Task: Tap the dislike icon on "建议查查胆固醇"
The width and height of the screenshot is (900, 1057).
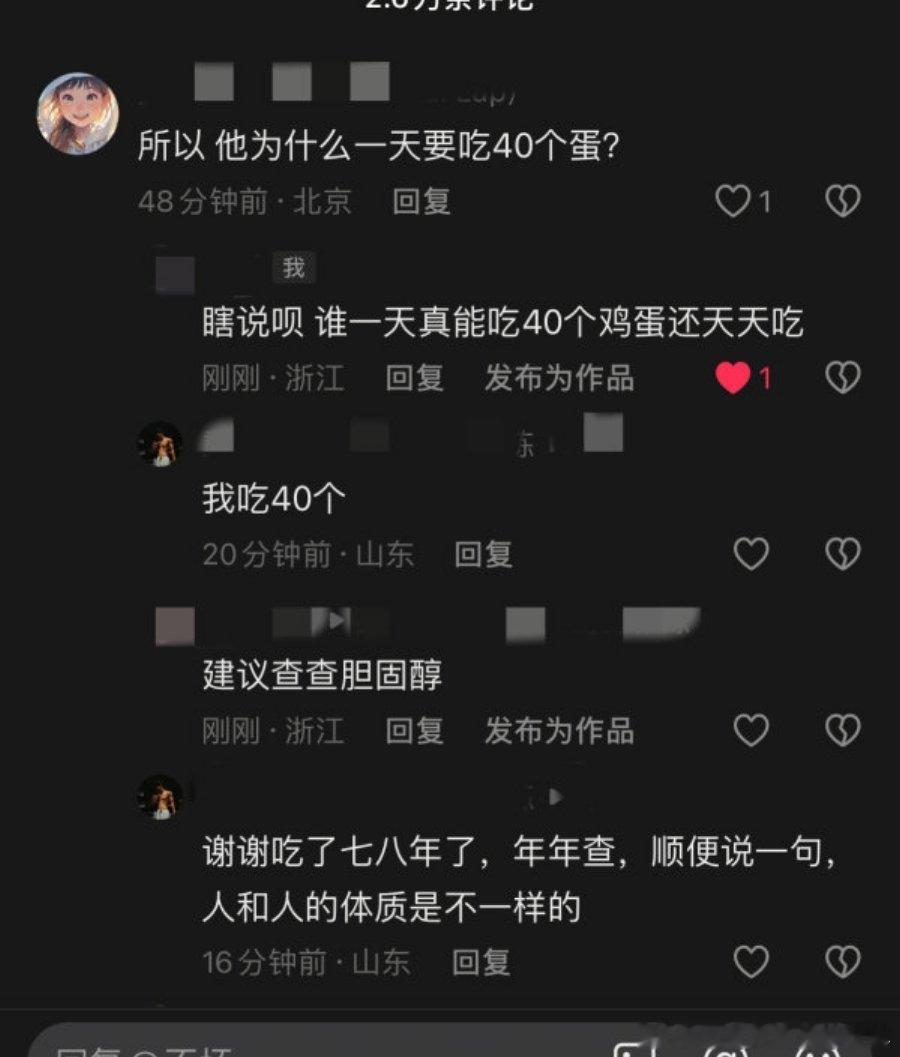Action: (843, 730)
